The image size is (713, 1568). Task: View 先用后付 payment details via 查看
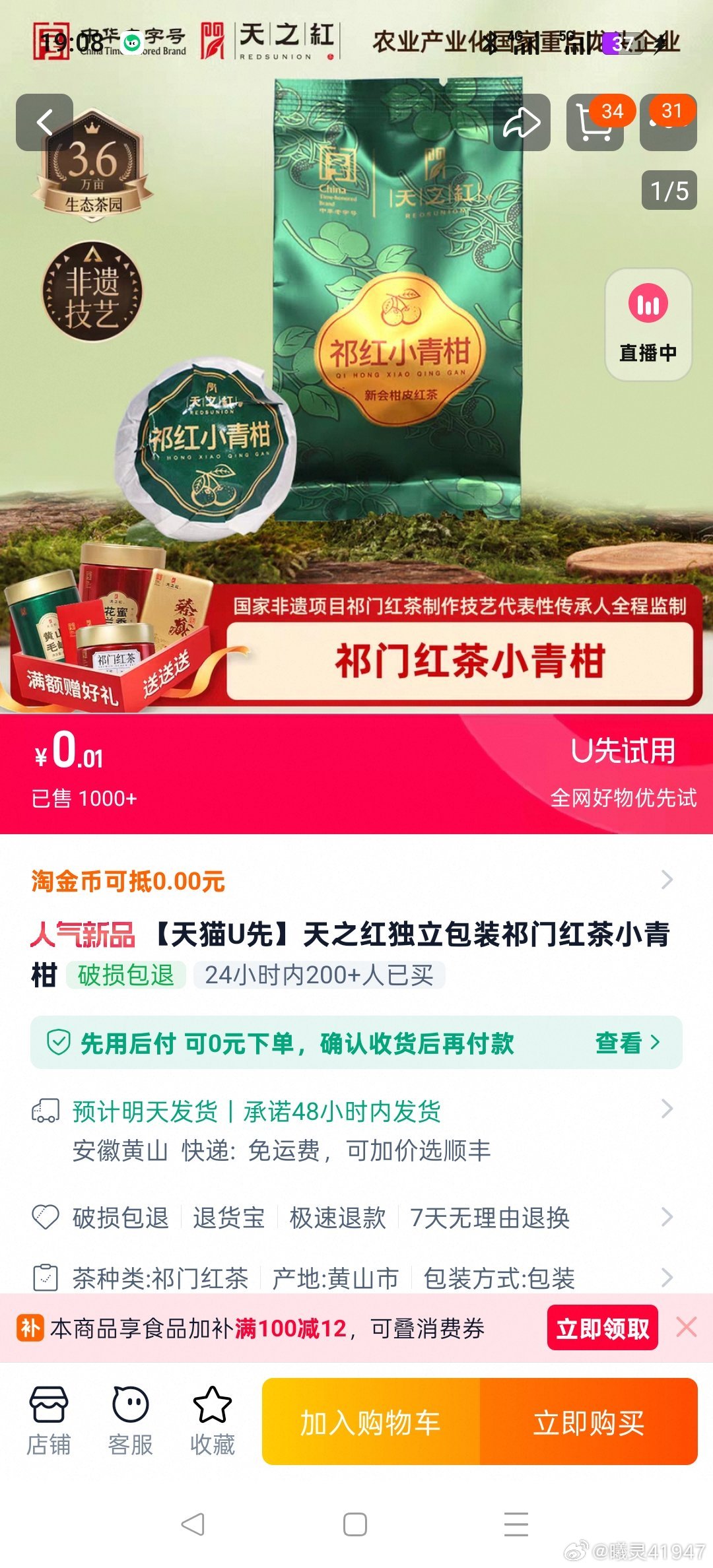[x=627, y=1043]
